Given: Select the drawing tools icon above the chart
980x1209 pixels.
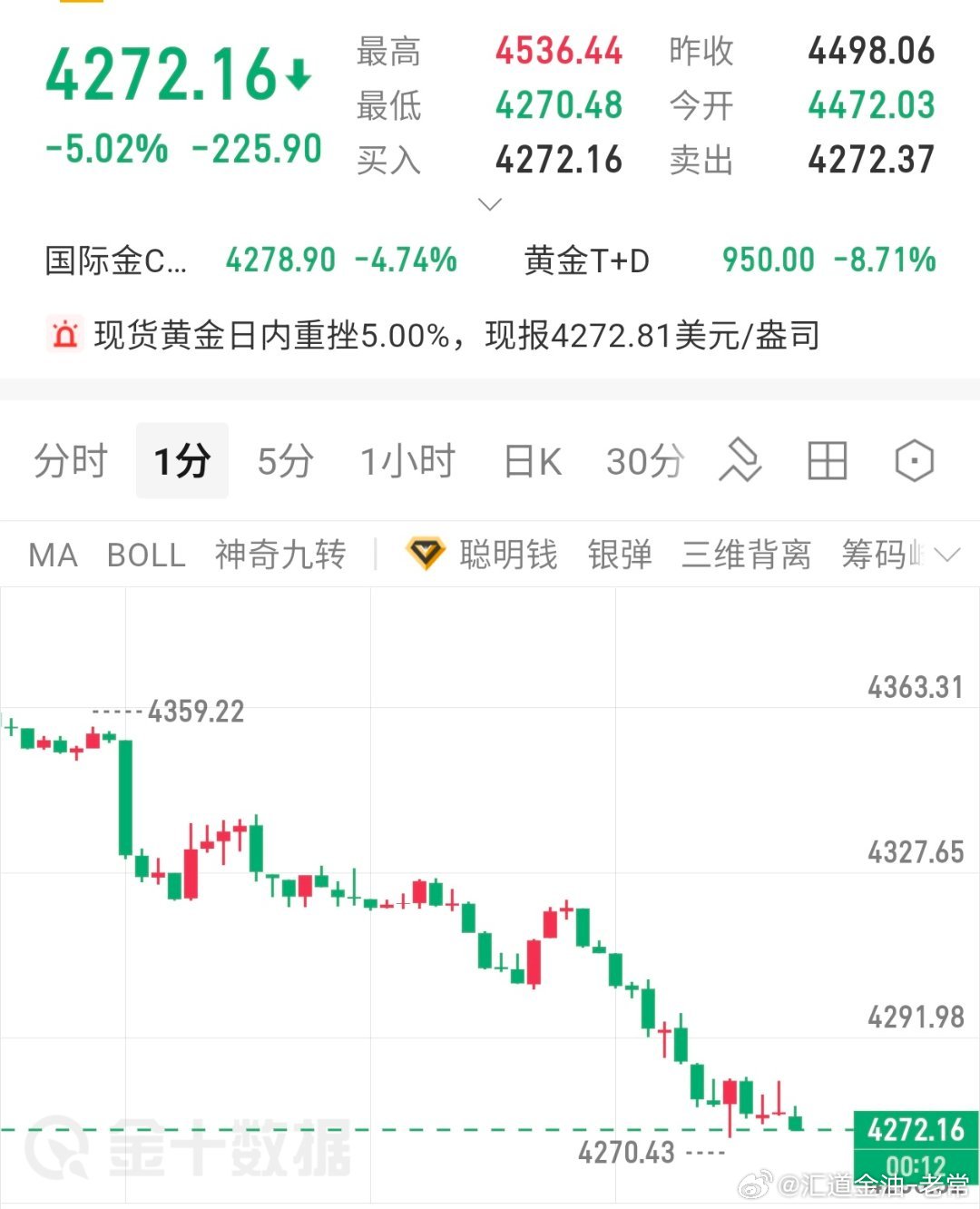Looking at the screenshot, I should [x=740, y=461].
